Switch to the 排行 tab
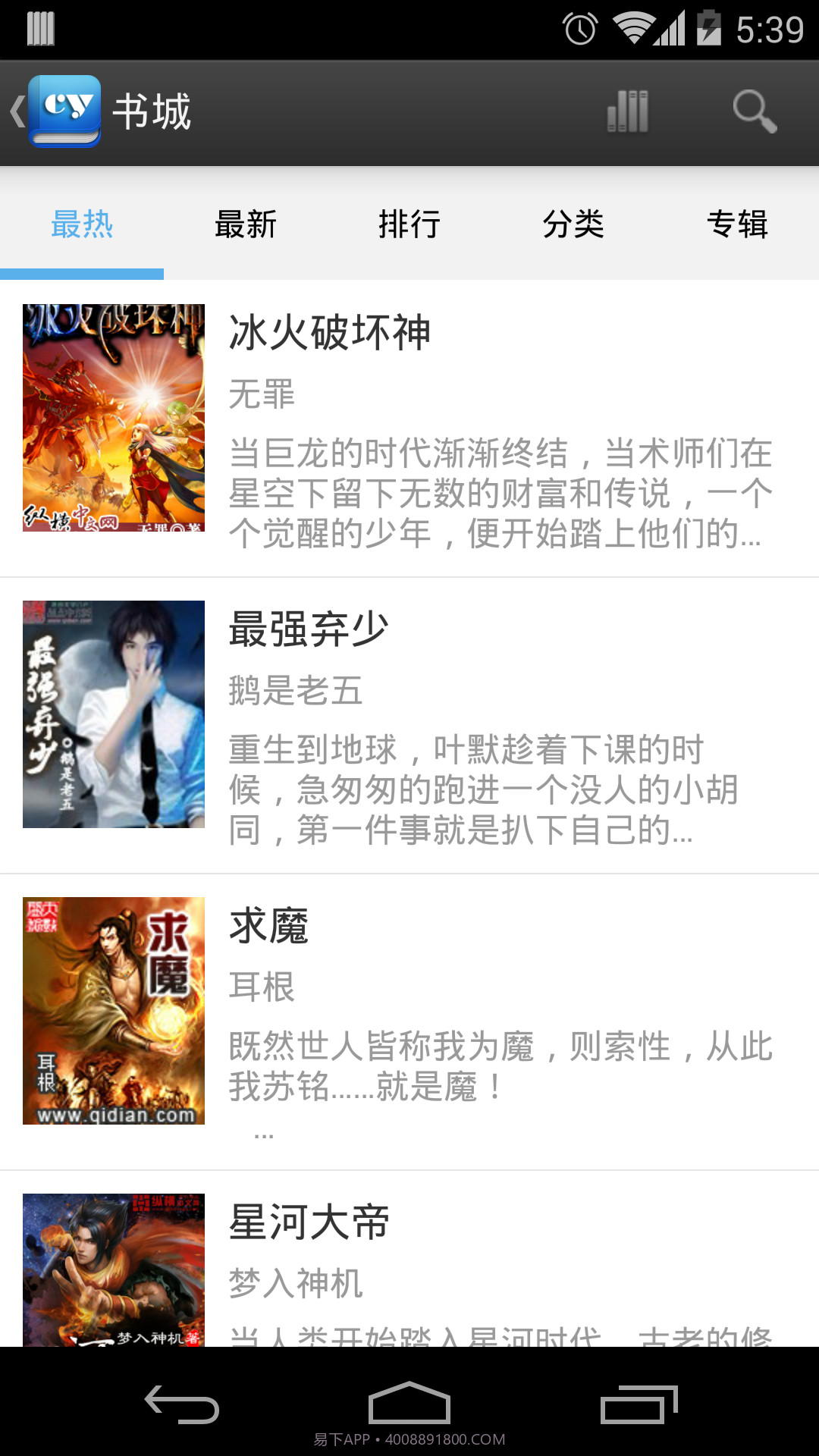Image resolution: width=819 pixels, height=1456 pixels. (x=409, y=224)
